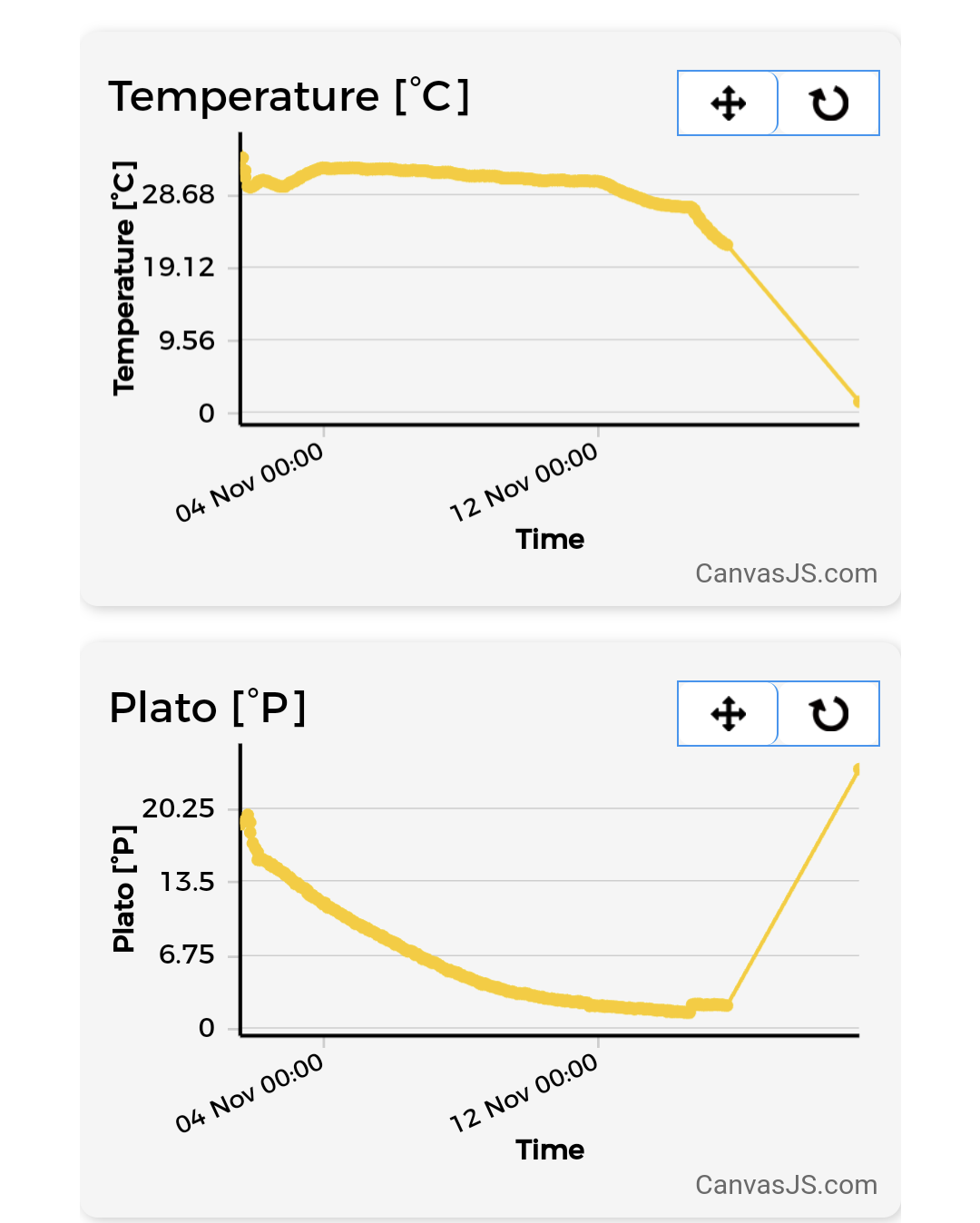Image resolution: width=980 pixels, height=1223 pixels.
Task: Reset zoom on the Plato chart
Action: (828, 714)
